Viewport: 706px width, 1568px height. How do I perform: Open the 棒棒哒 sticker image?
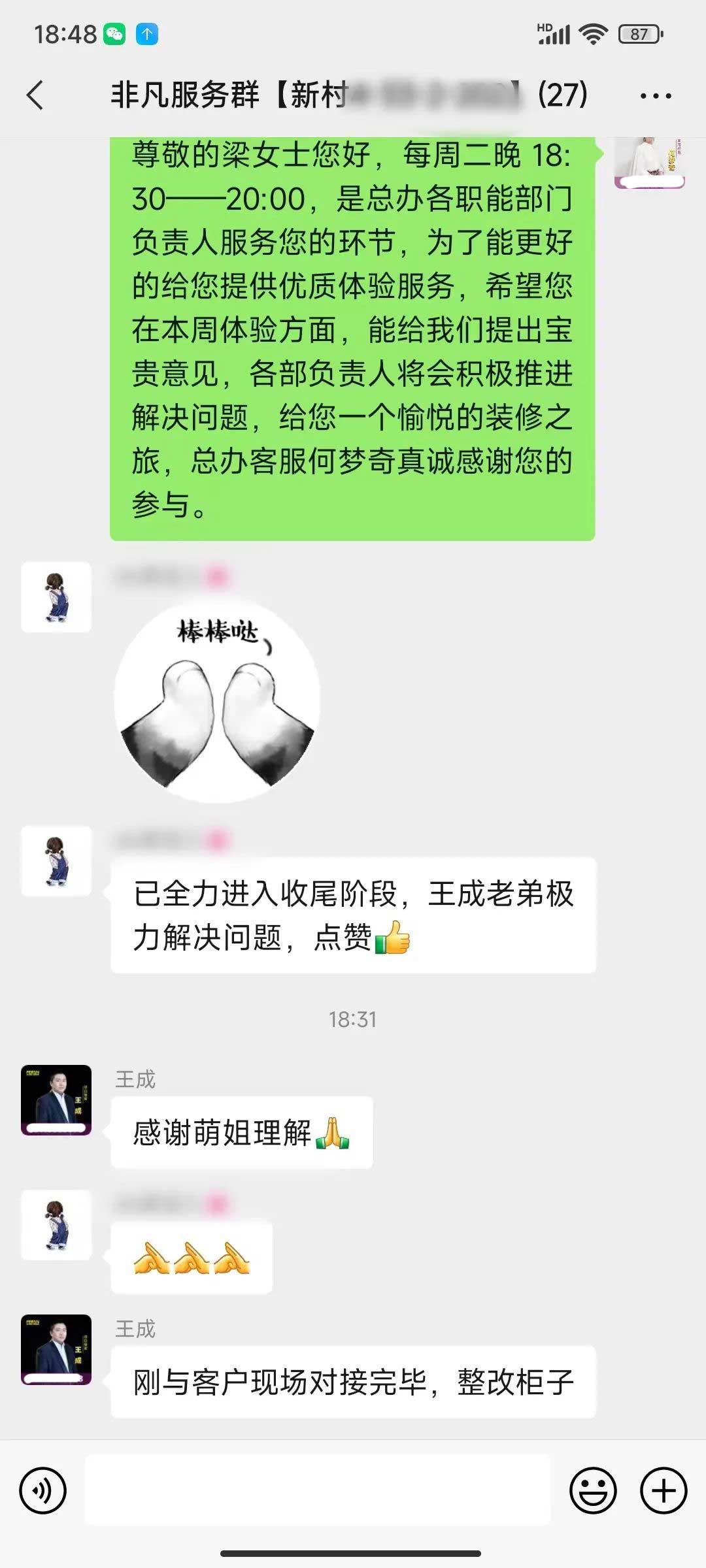[217, 701]
